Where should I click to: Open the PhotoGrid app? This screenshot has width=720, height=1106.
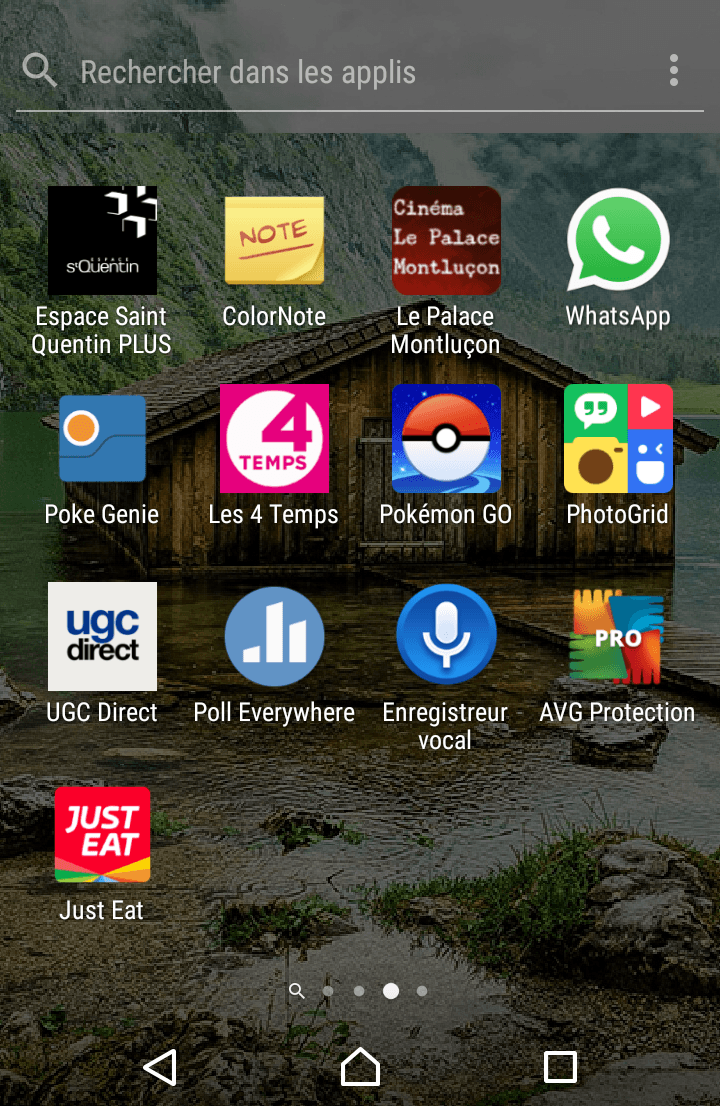[x=618, y=439]
